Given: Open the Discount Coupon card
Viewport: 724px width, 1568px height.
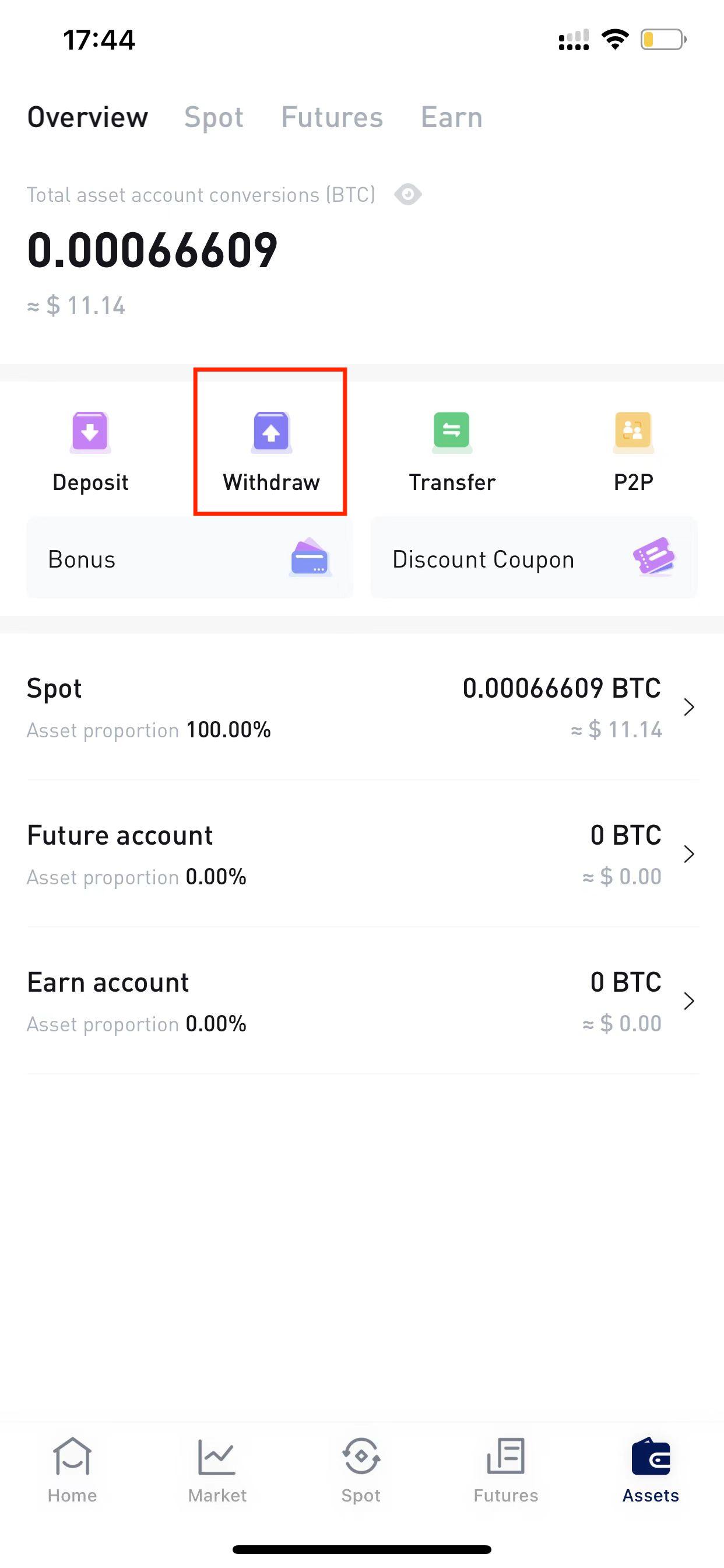Looking at the screenshot, I should 533,558.
